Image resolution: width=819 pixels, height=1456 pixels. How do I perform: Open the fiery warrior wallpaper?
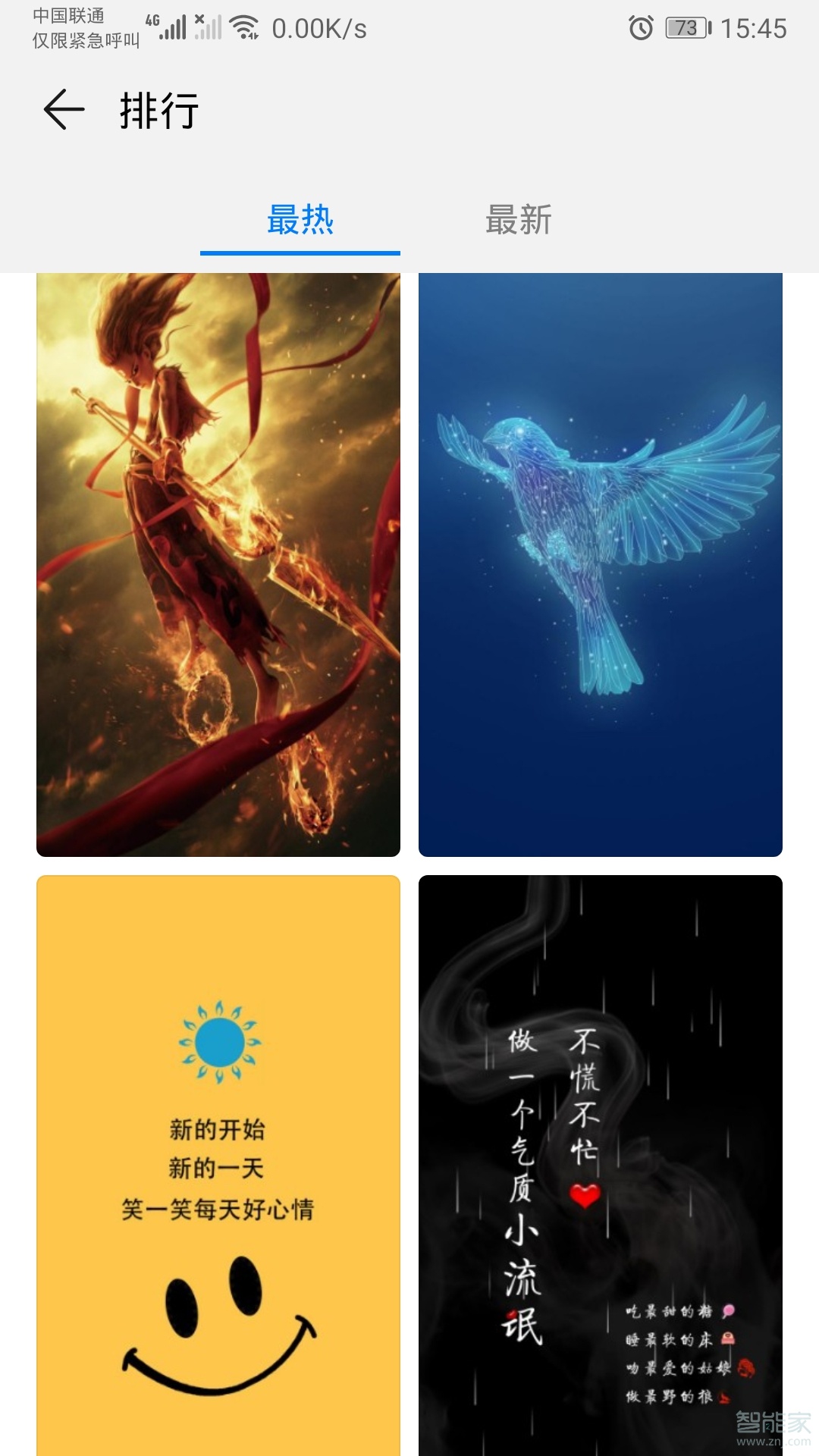coord(218,565)
